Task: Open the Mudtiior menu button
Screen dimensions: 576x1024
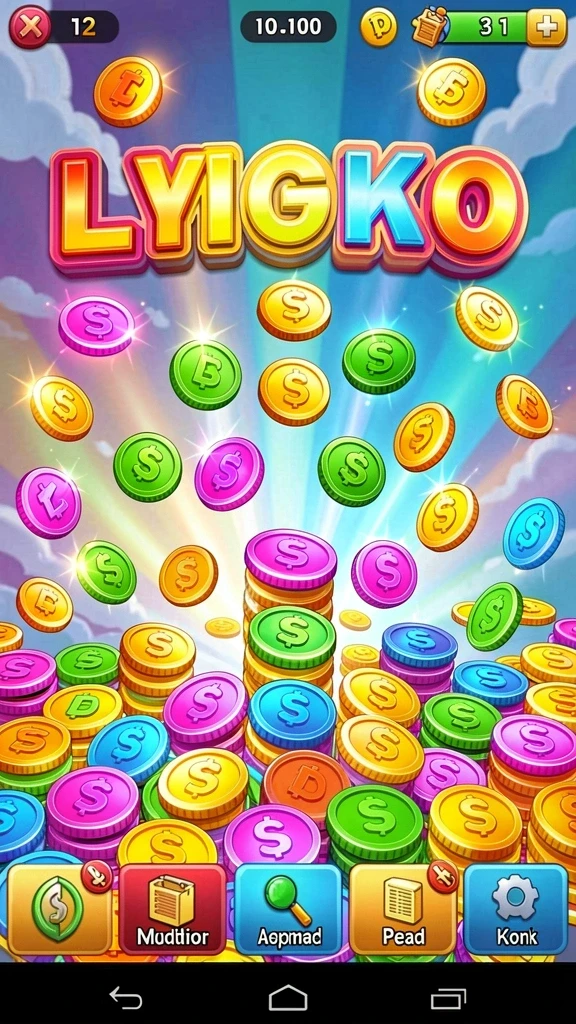Action: click(172, 909)
